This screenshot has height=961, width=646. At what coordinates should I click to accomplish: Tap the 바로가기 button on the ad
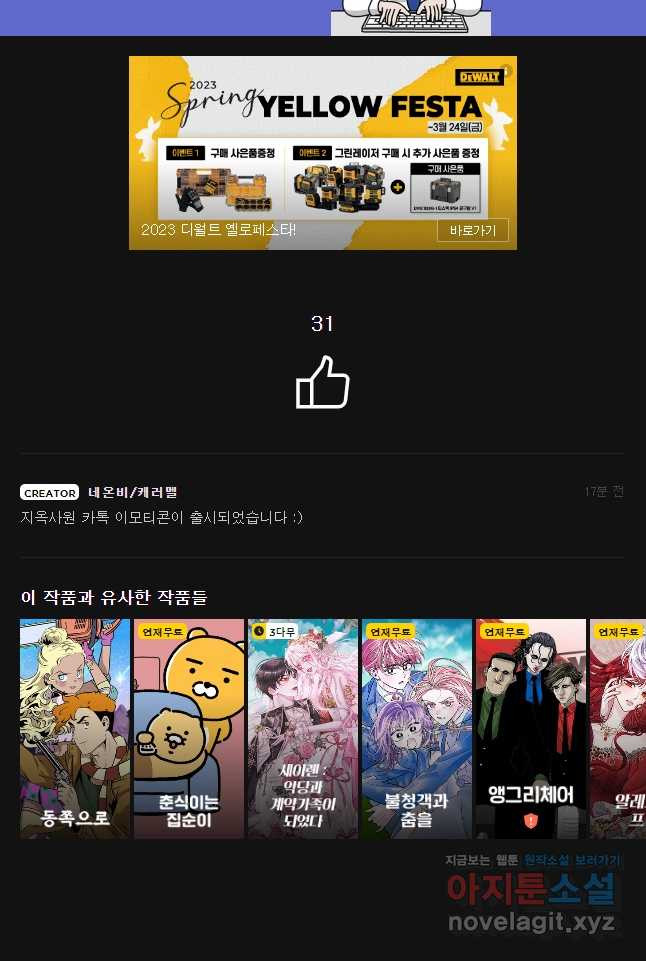tap(472, 230)
